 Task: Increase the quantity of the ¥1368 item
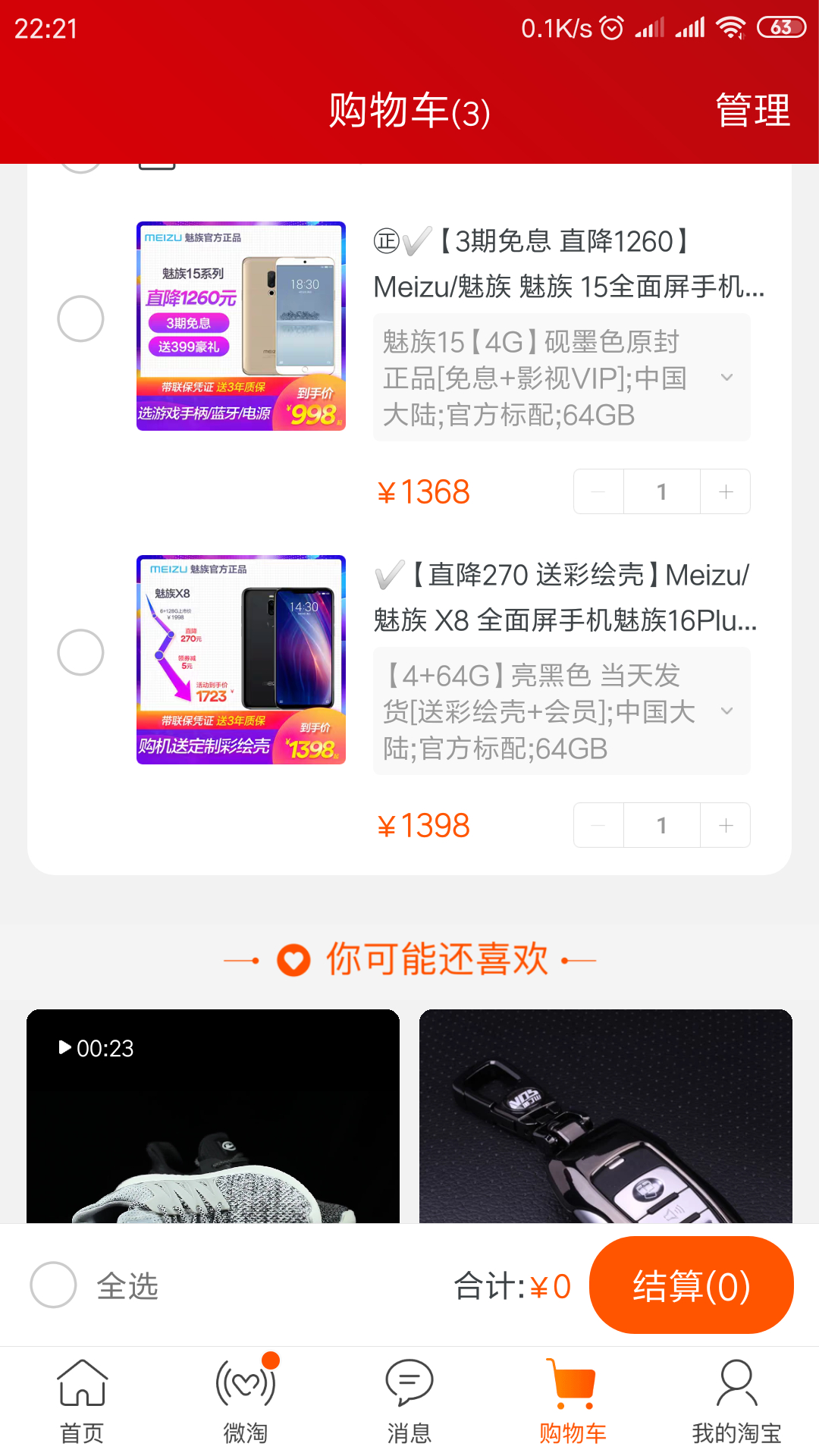pyautogui.click(x=726, y=491)
